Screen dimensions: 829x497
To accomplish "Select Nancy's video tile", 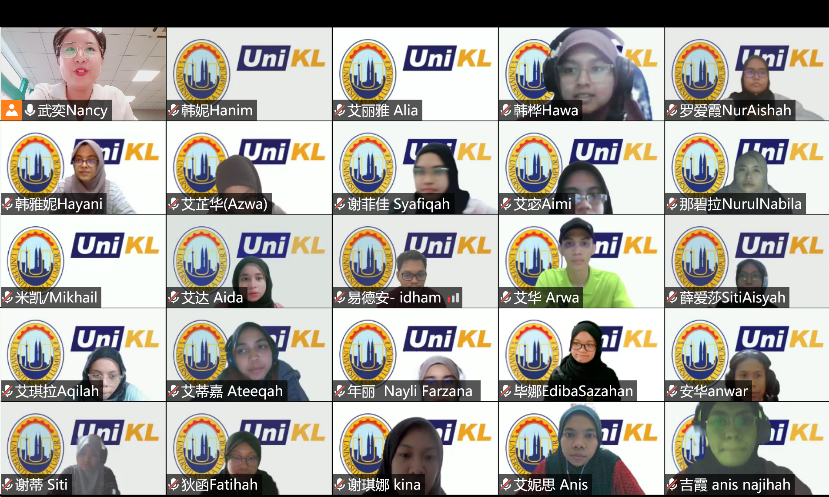I will click(82, 73).
